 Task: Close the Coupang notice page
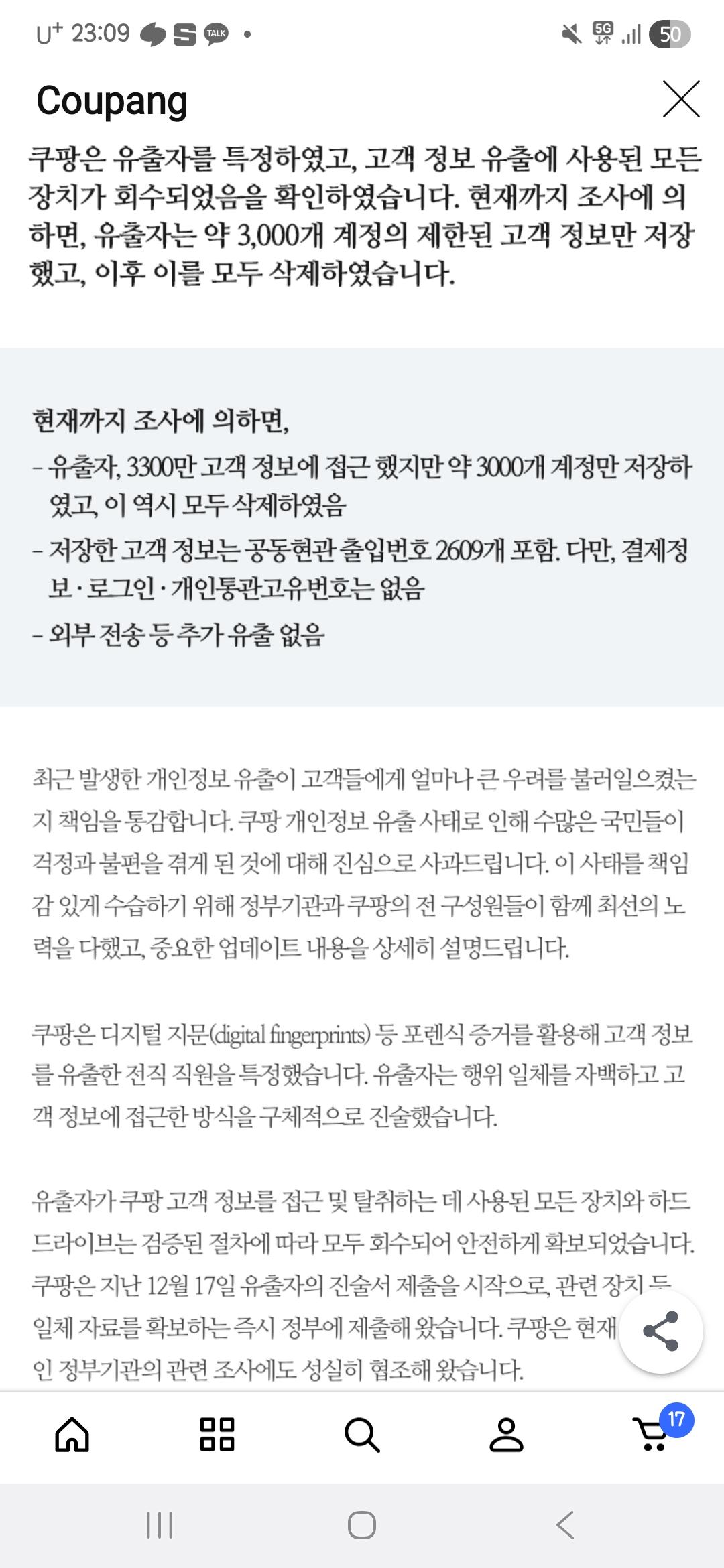[681, 99]
